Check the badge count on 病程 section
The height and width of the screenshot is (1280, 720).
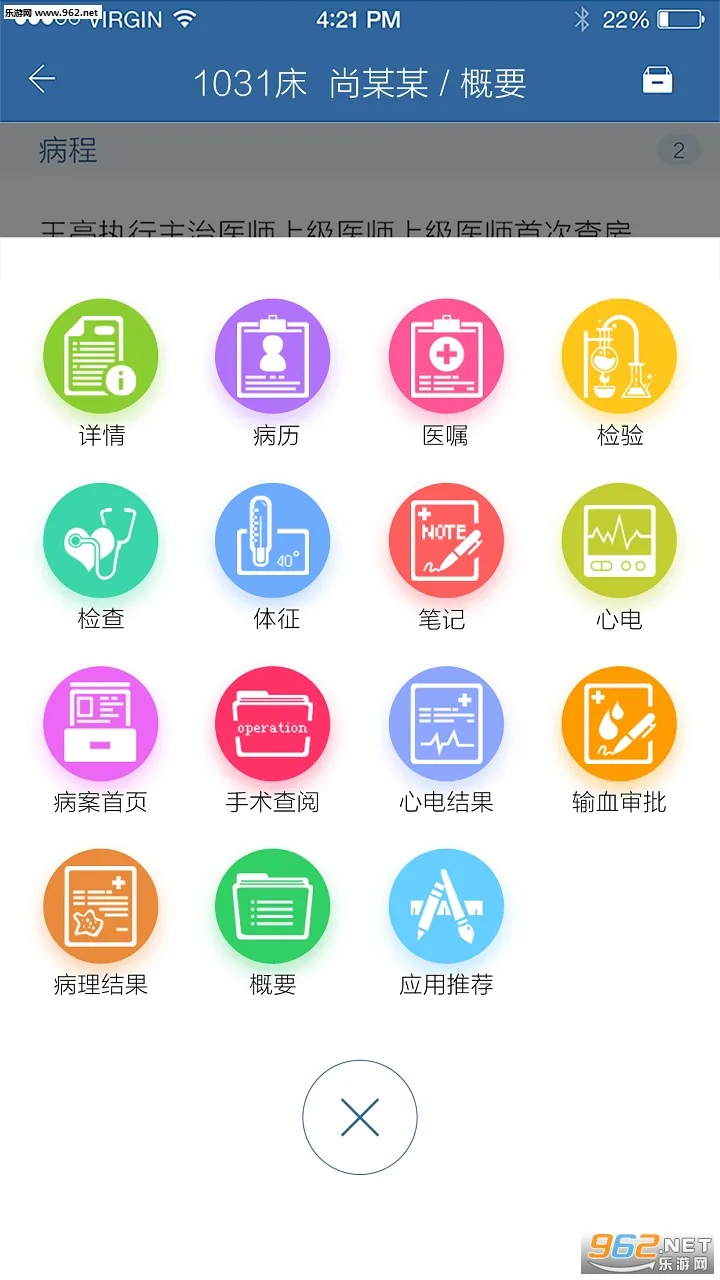pos(678,149)
